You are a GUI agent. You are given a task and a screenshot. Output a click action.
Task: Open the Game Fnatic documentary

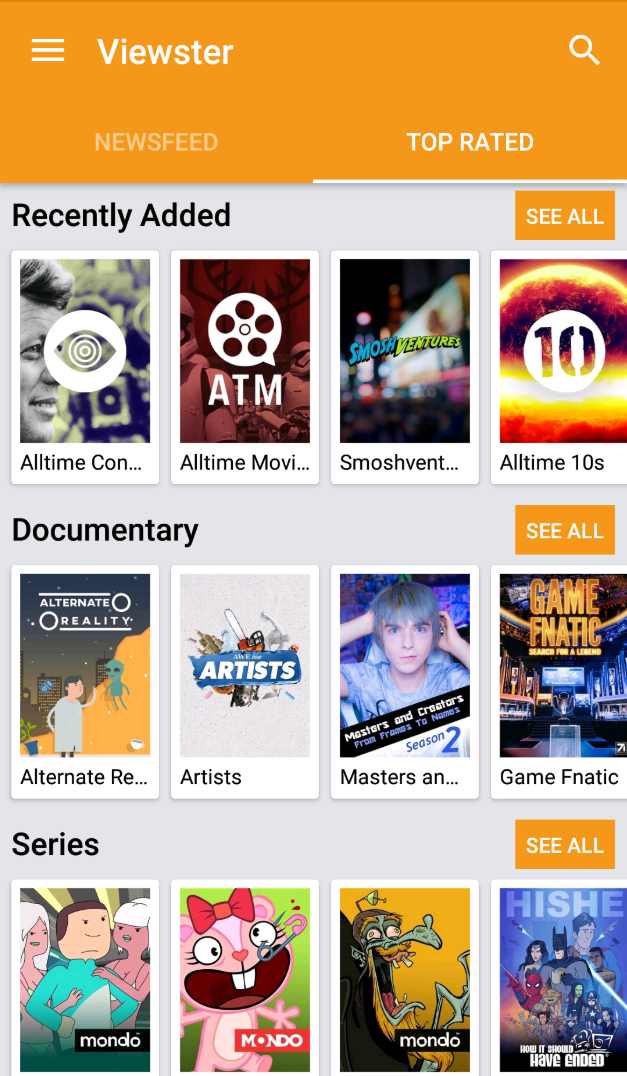[x=562, y=680]
